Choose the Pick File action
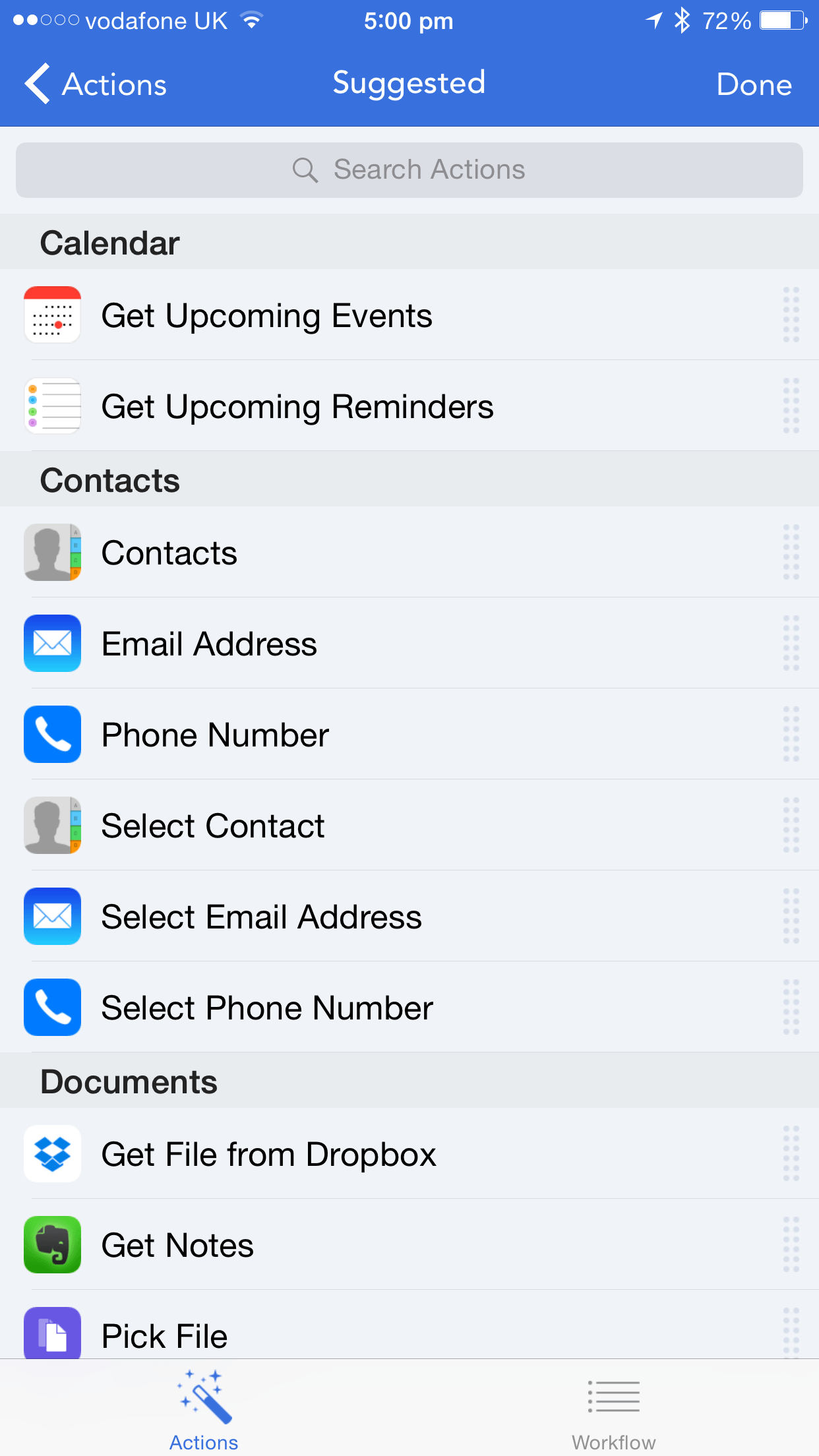This screenshot has height=1456, width=819. (x=409, y=1325)
